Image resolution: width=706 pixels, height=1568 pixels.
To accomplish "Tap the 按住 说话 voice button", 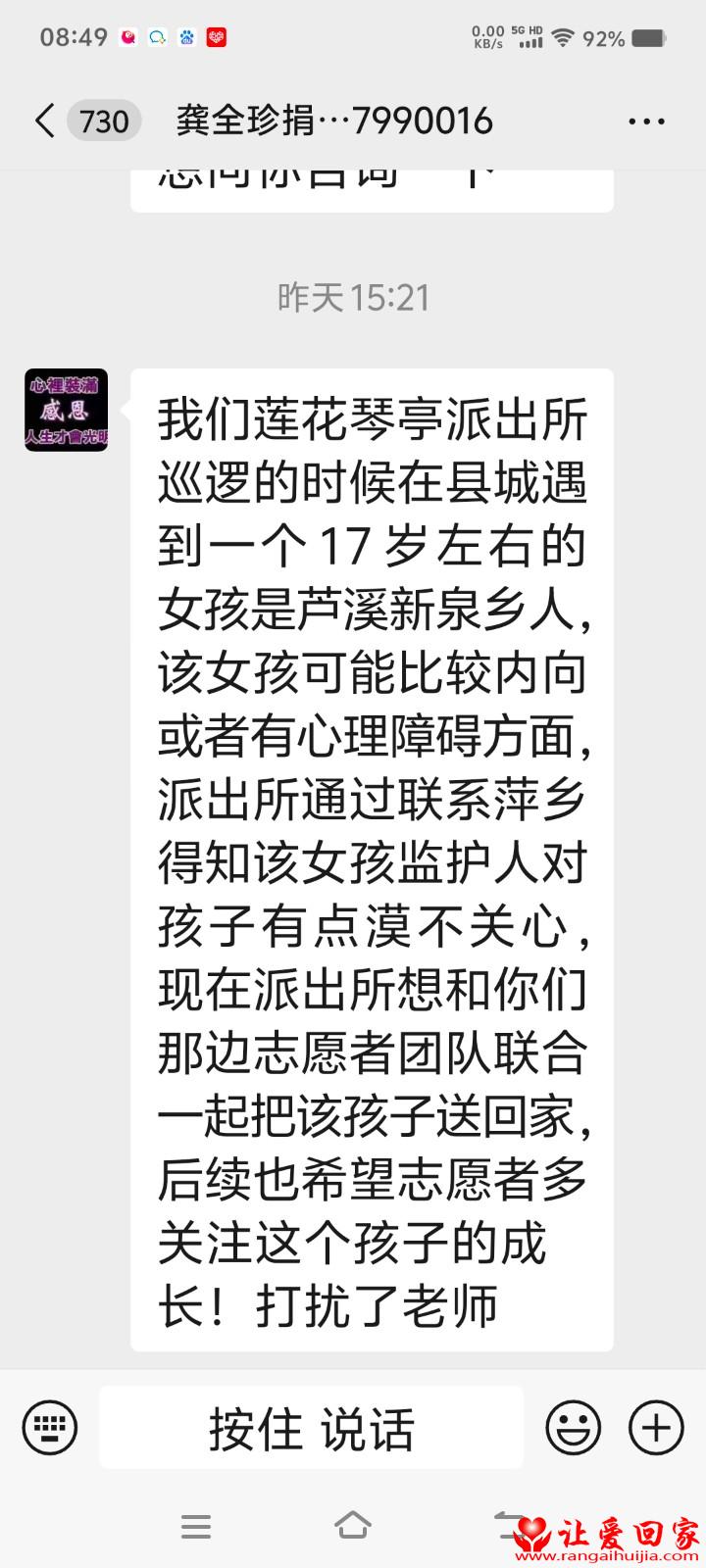I will pyautogui.click(x=312, y=1428).
